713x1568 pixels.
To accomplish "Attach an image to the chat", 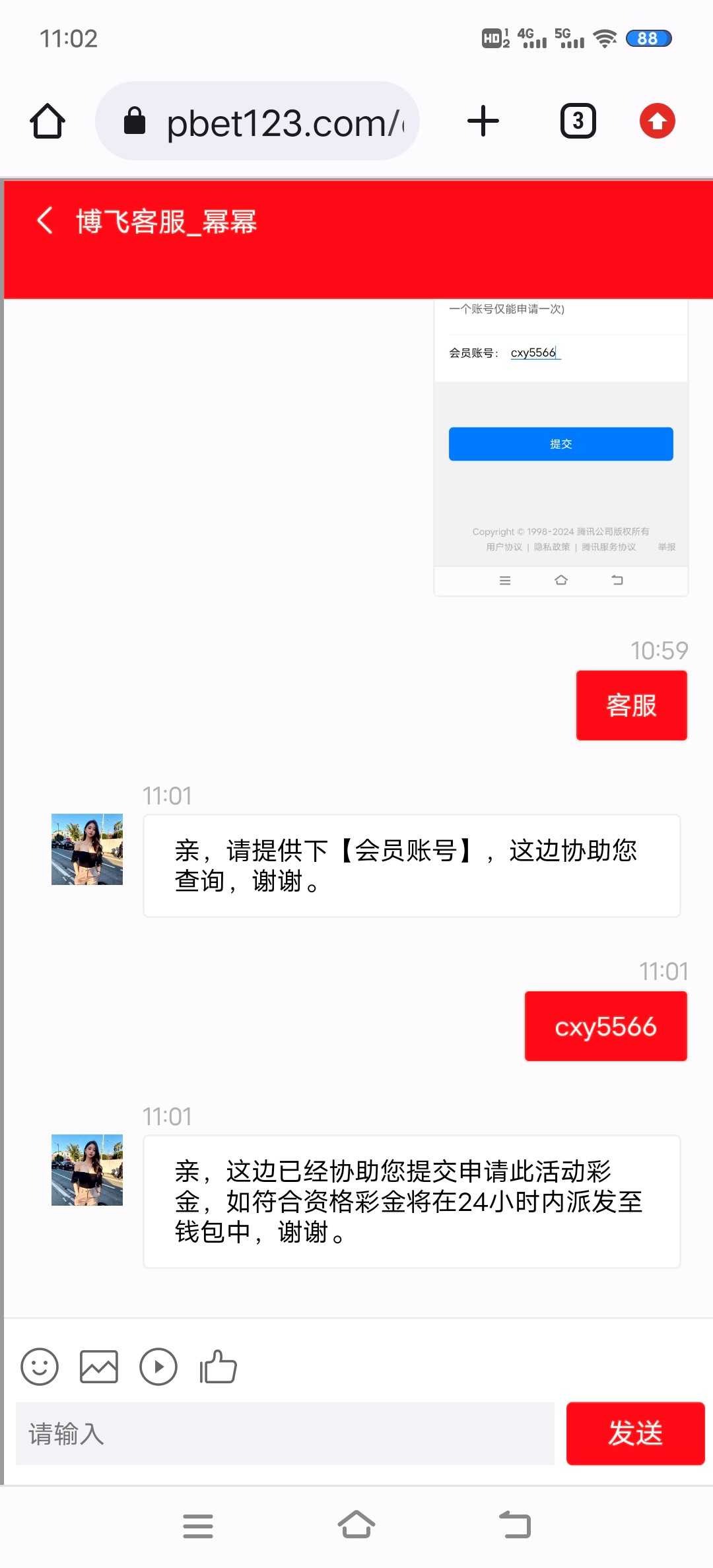I will tap(99, 1366).
